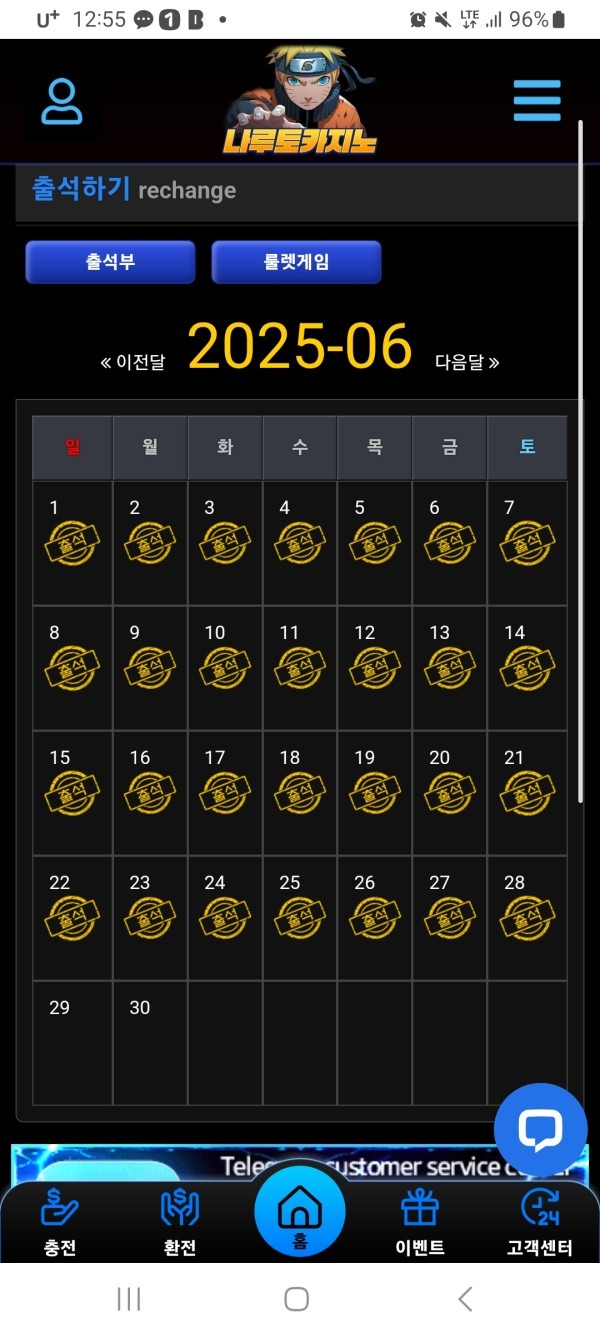Switch to the 환전 tab
This screenshot has height=1338, width=600.
click(180, 1222)
